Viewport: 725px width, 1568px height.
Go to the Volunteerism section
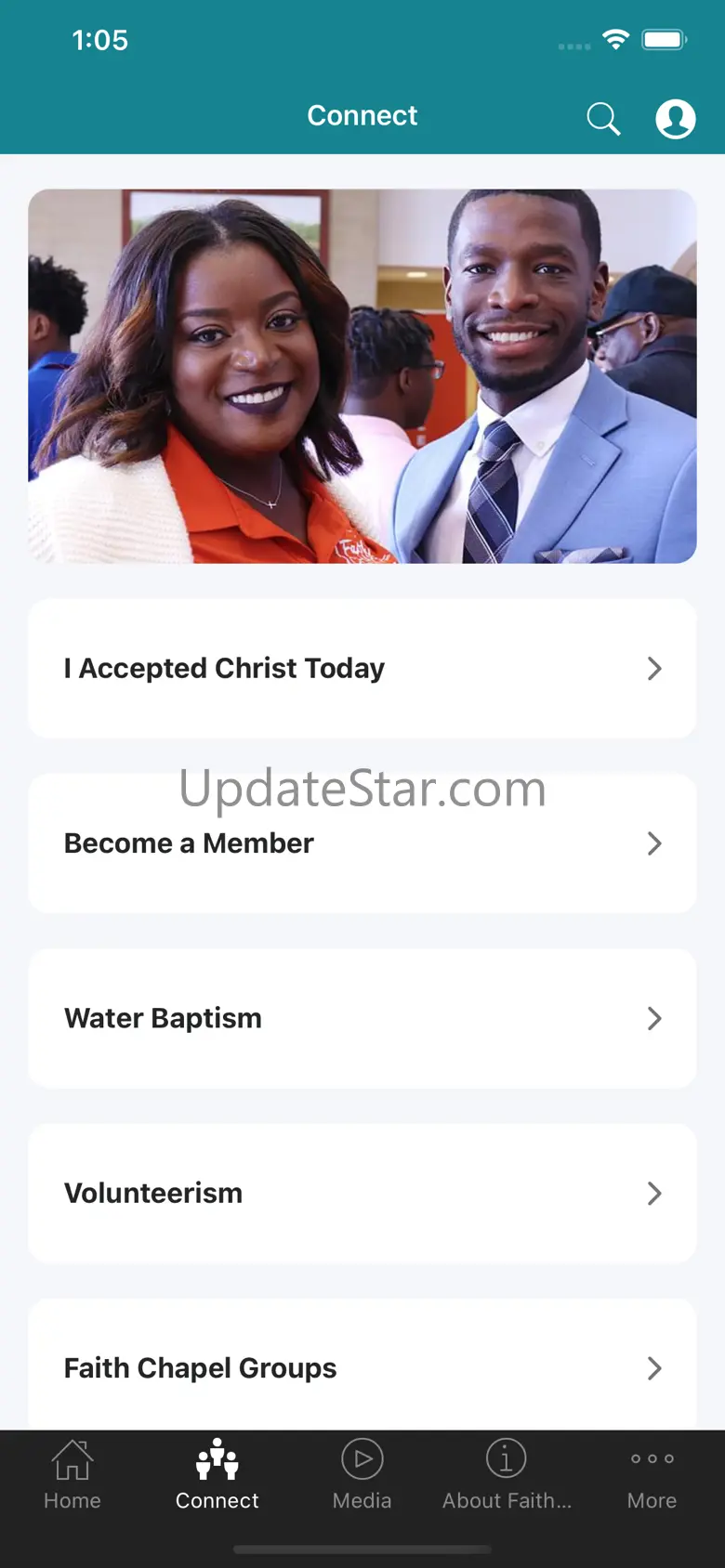point(362,1193)
